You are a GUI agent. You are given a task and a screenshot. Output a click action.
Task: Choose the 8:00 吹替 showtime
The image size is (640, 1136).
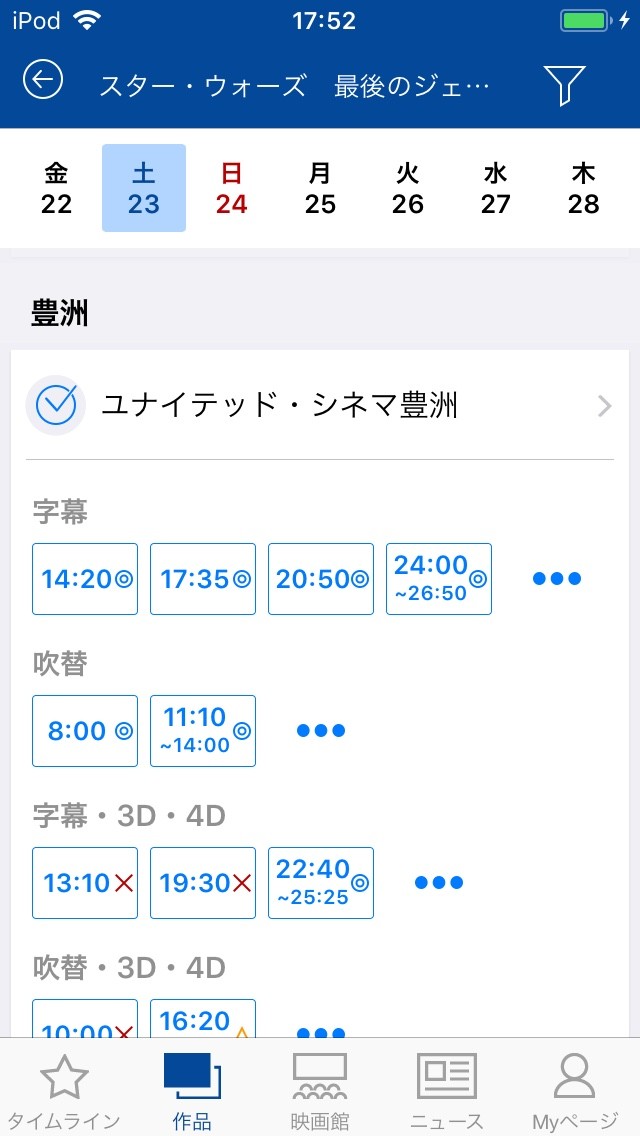coord(85,731)
